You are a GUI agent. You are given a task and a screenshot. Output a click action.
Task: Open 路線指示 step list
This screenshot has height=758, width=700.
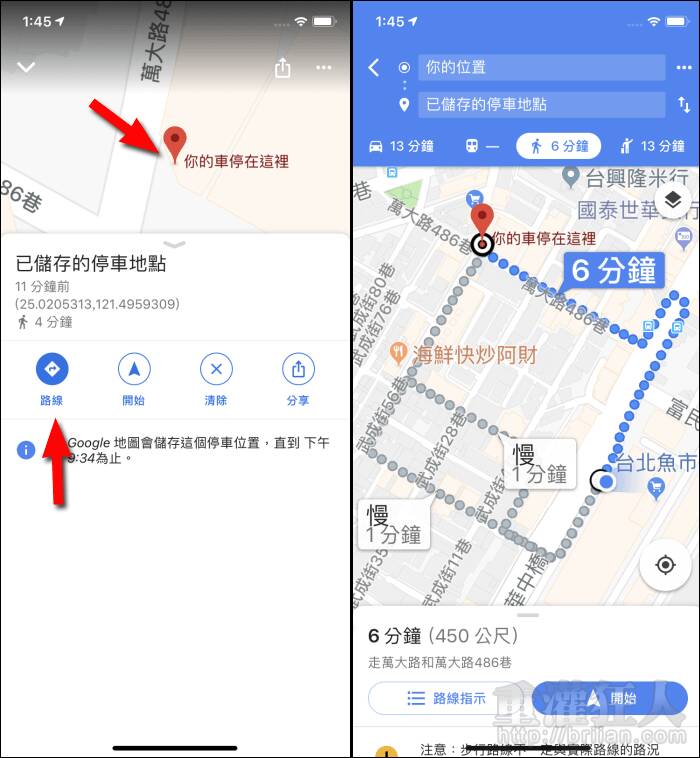tap(447, 698)
